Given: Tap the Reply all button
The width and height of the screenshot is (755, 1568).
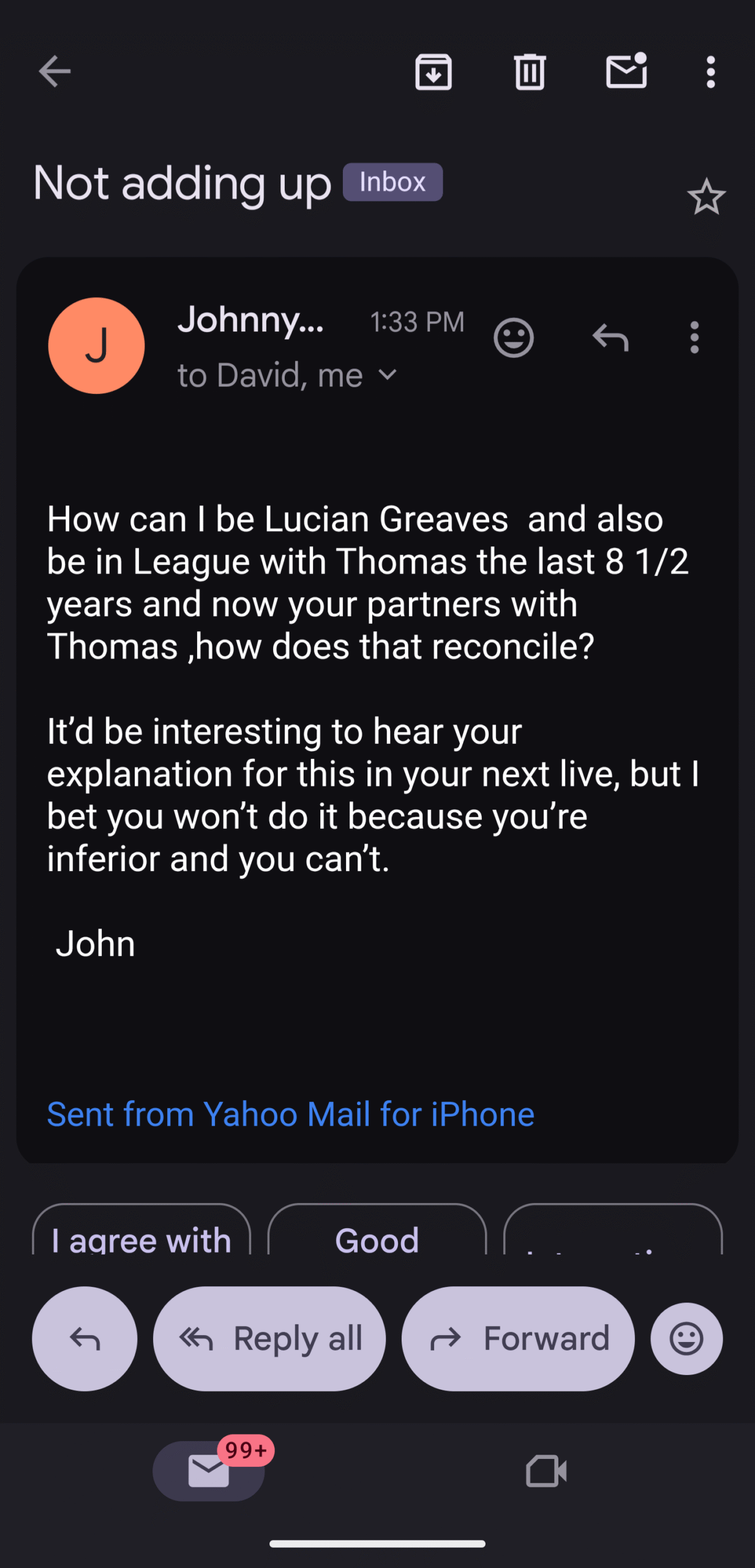Looking at the screenshot, I should click(x=269, y=1338).
